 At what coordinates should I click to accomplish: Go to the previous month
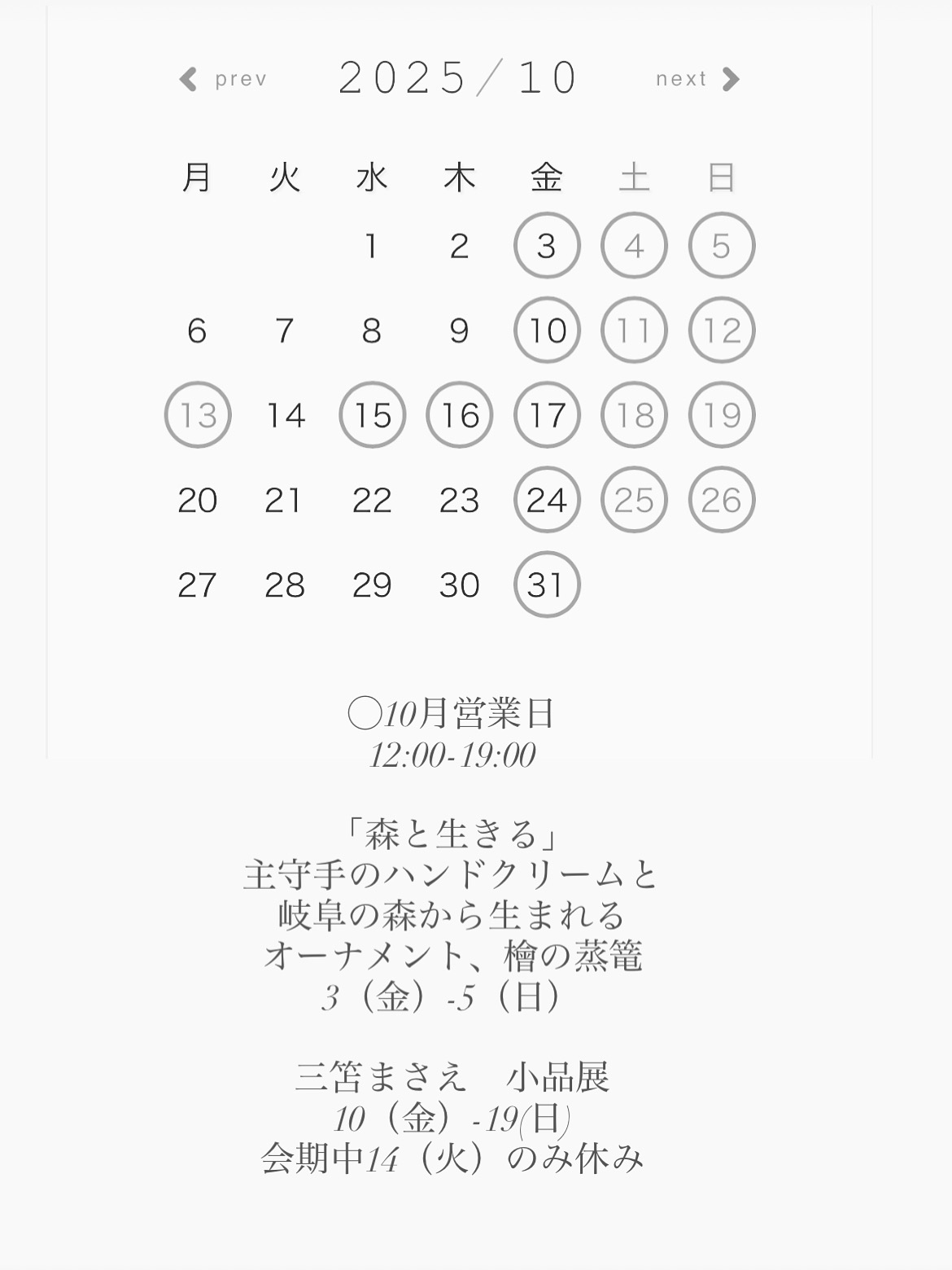coord(223,79)
